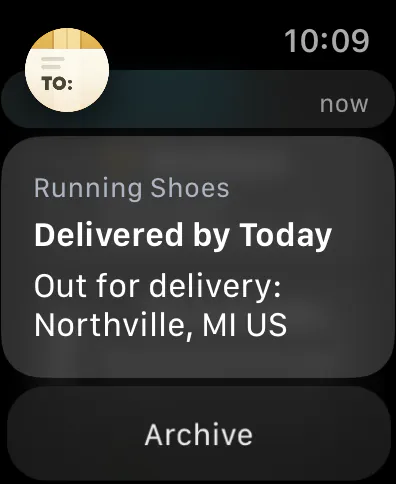
Task: Open the Running Shoes delivery notification
Action: (x=198, y=257)
